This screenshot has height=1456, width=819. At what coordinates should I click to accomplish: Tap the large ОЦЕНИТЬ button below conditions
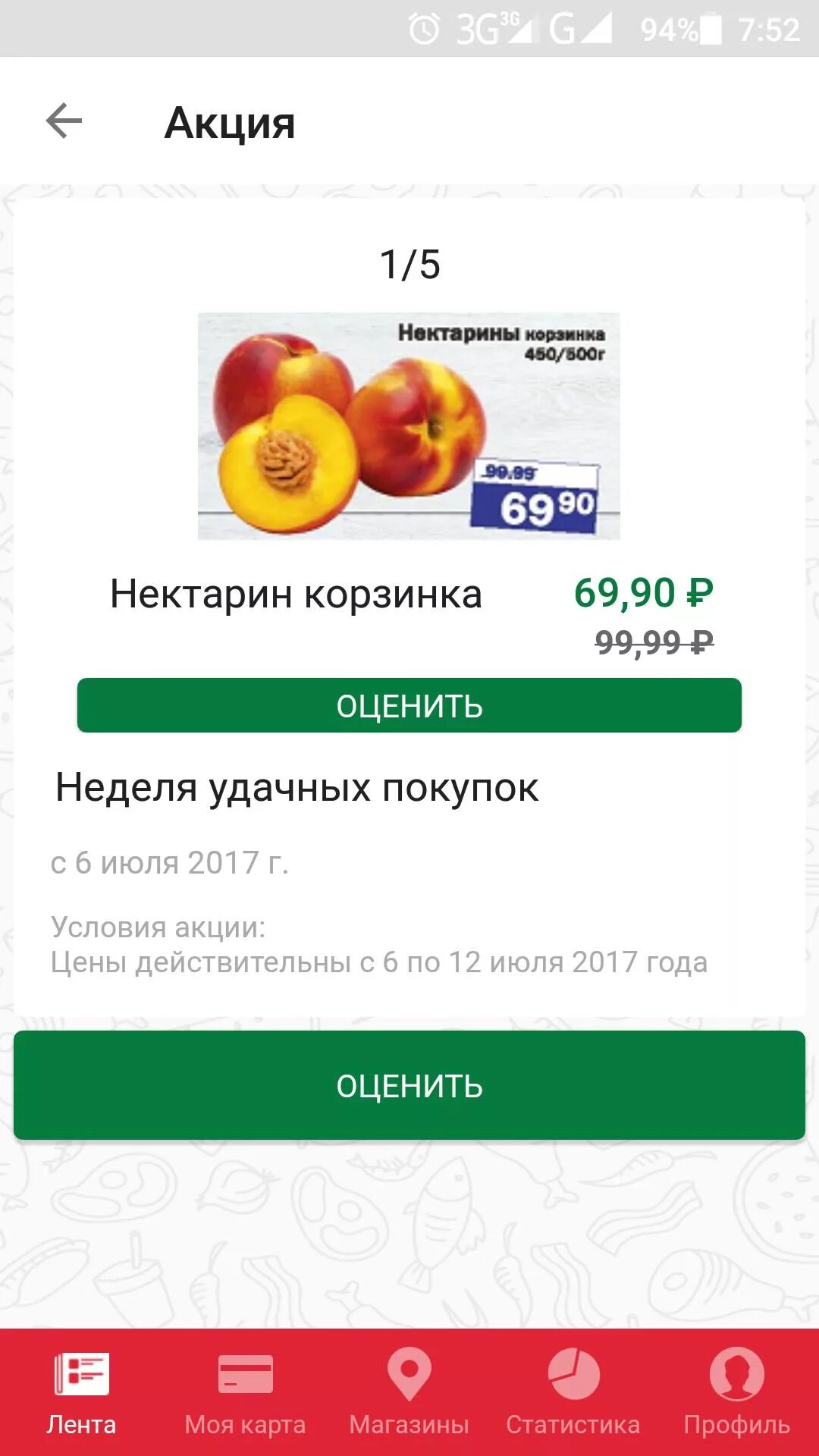pos(409,1085)
